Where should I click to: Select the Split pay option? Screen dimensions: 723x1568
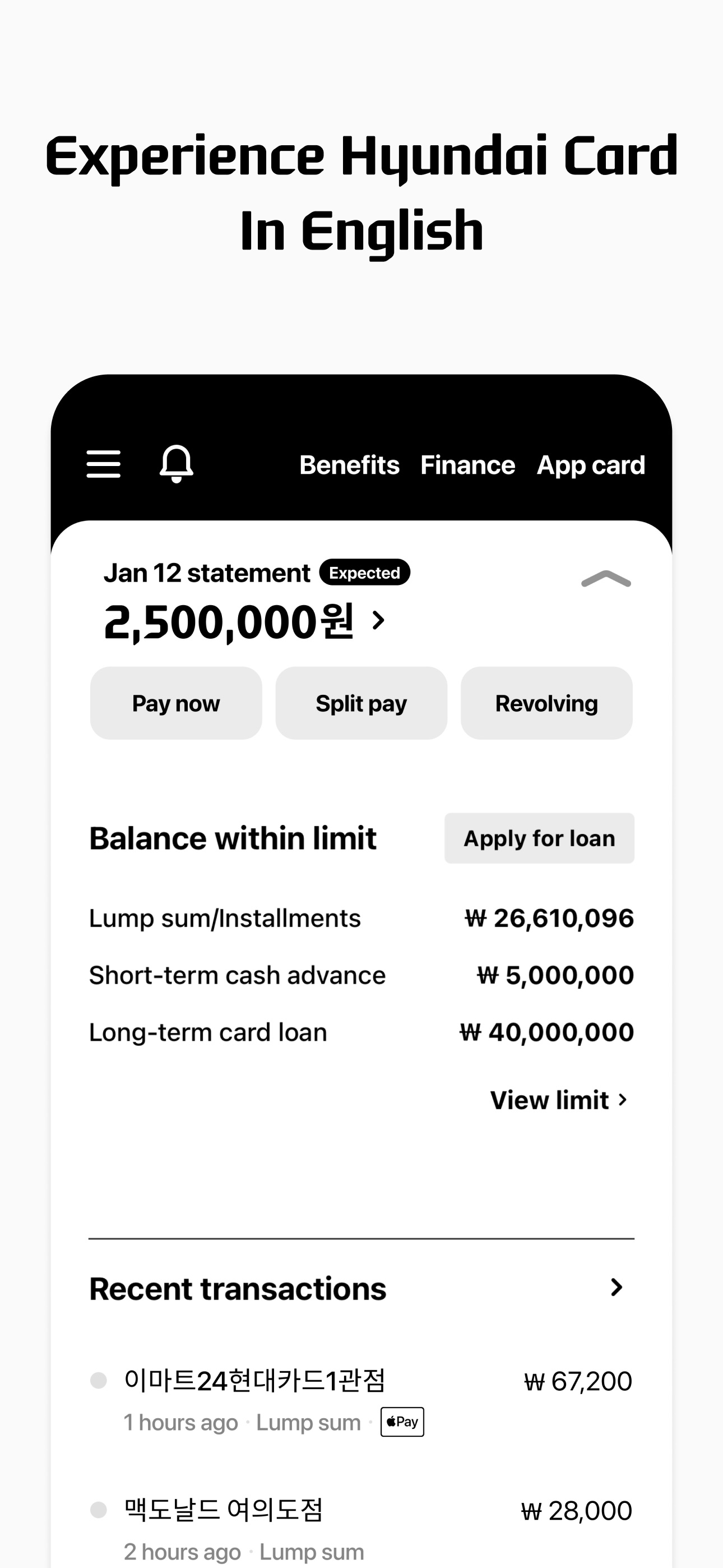pyautogui.click(x=361, y=703)
